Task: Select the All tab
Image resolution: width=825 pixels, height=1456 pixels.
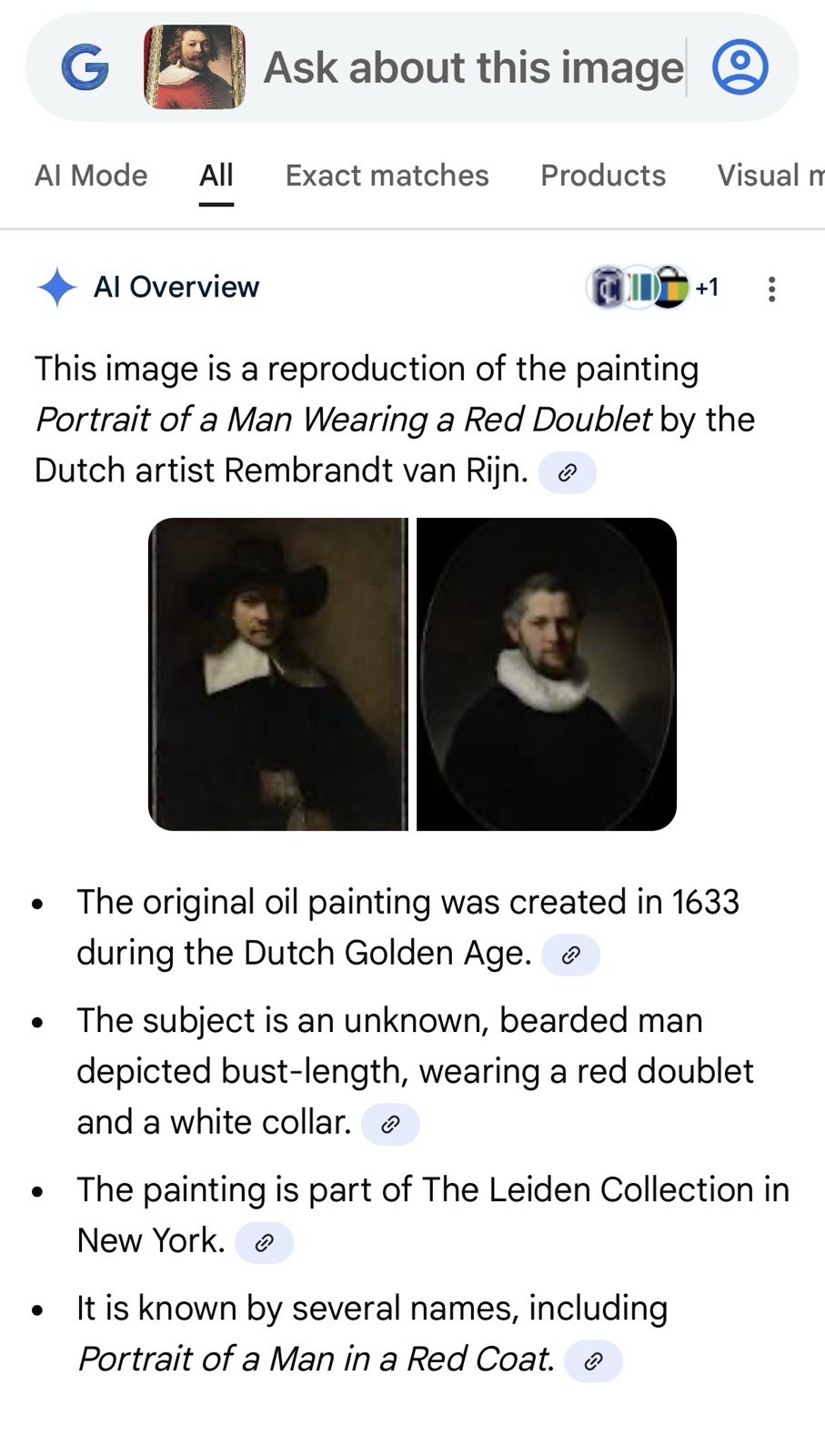Action: coord(216,175)
